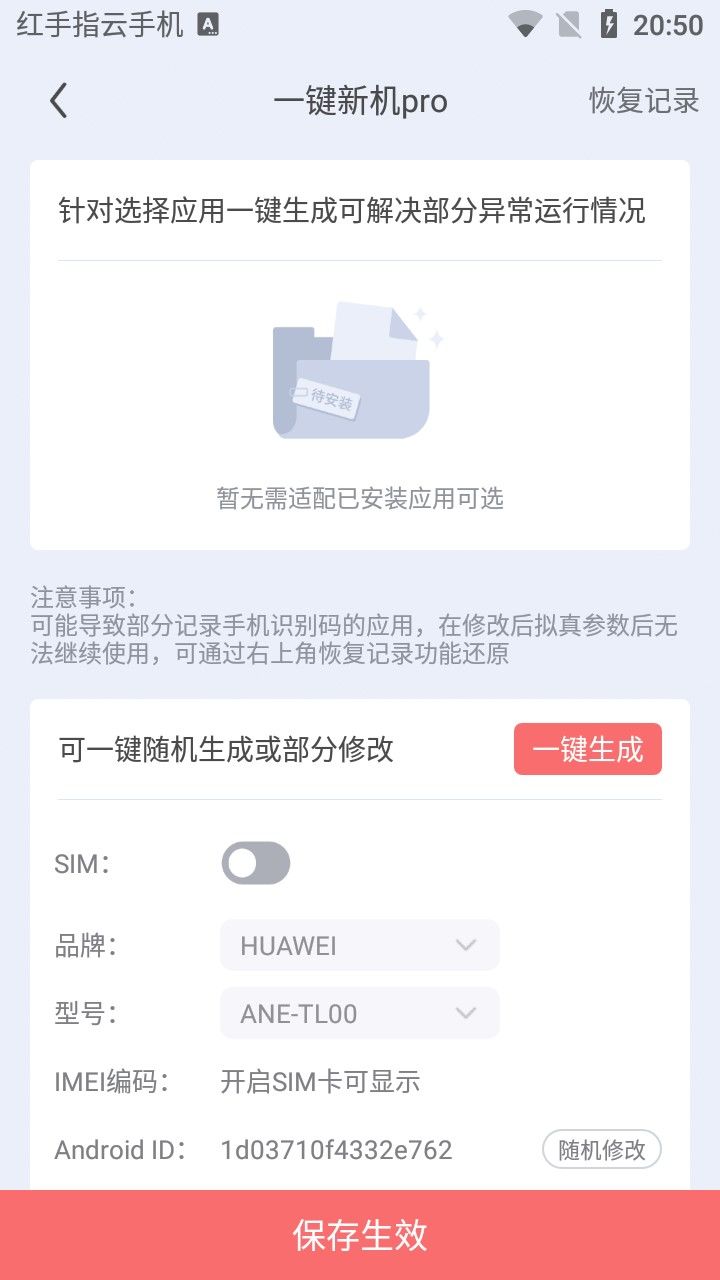Tap the 一键新机pro page title
Image resolution: width=720 pixels, height=1280 pixels.
(360, 100)
